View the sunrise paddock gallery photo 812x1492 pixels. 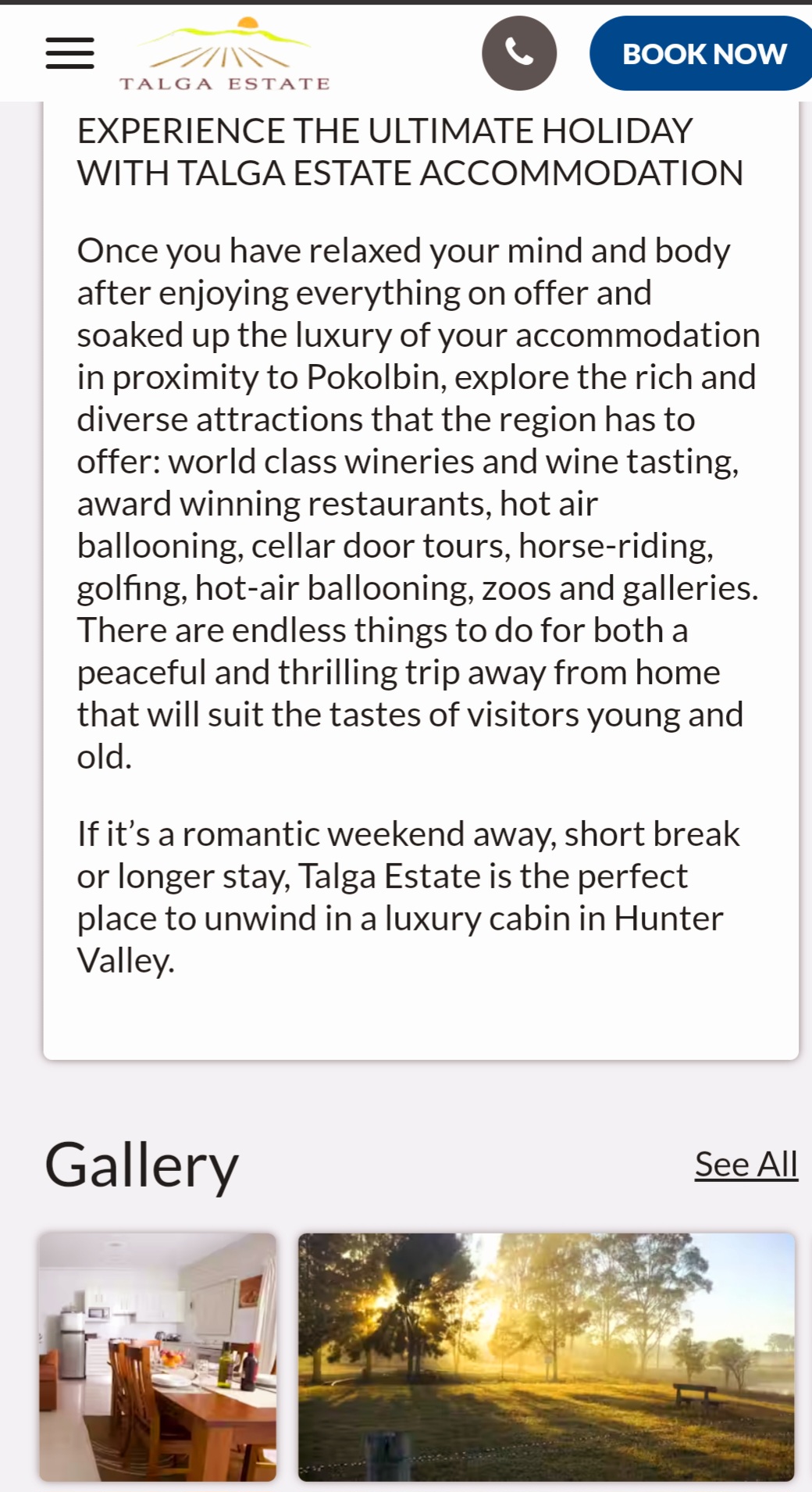(x=546, y=1357)
